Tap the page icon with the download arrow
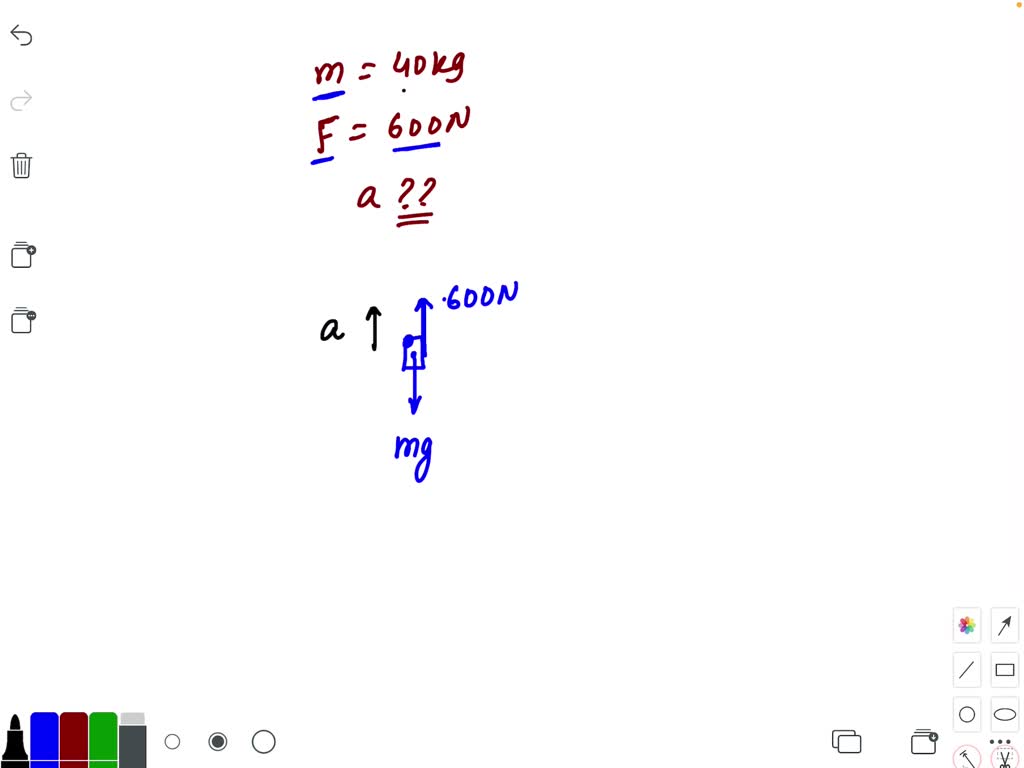Image resolution: width=1024 pixels, height=768 pixels. click(924, 741)
